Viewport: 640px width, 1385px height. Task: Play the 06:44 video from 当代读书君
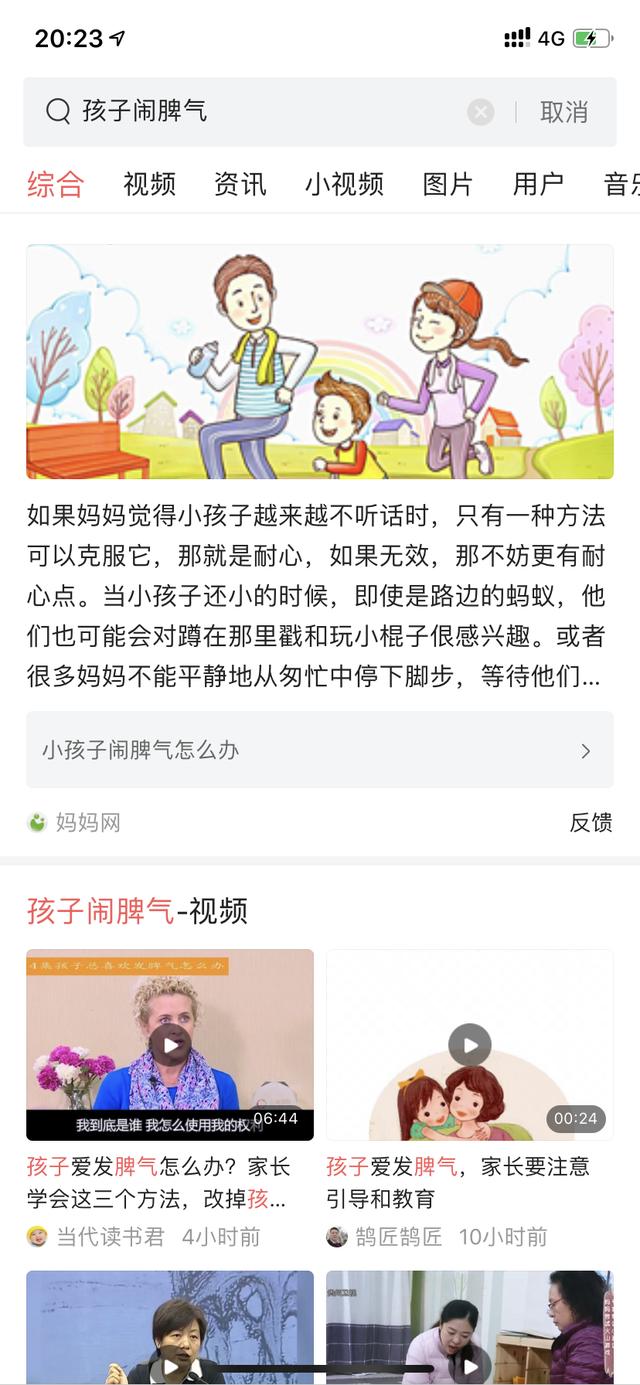pyautogui.click(x=170, y=1045)
